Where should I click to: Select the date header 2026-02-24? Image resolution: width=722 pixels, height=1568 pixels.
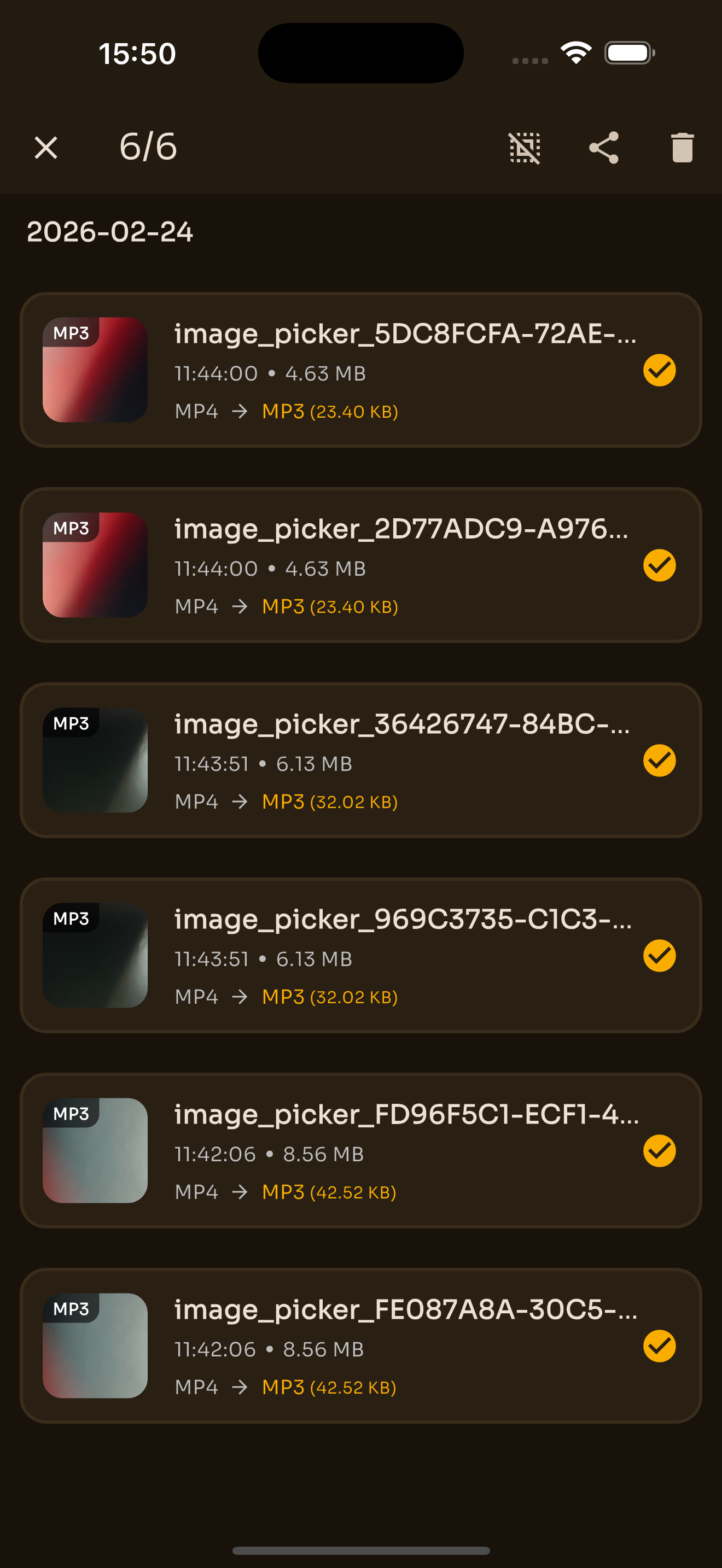(110, 232)
